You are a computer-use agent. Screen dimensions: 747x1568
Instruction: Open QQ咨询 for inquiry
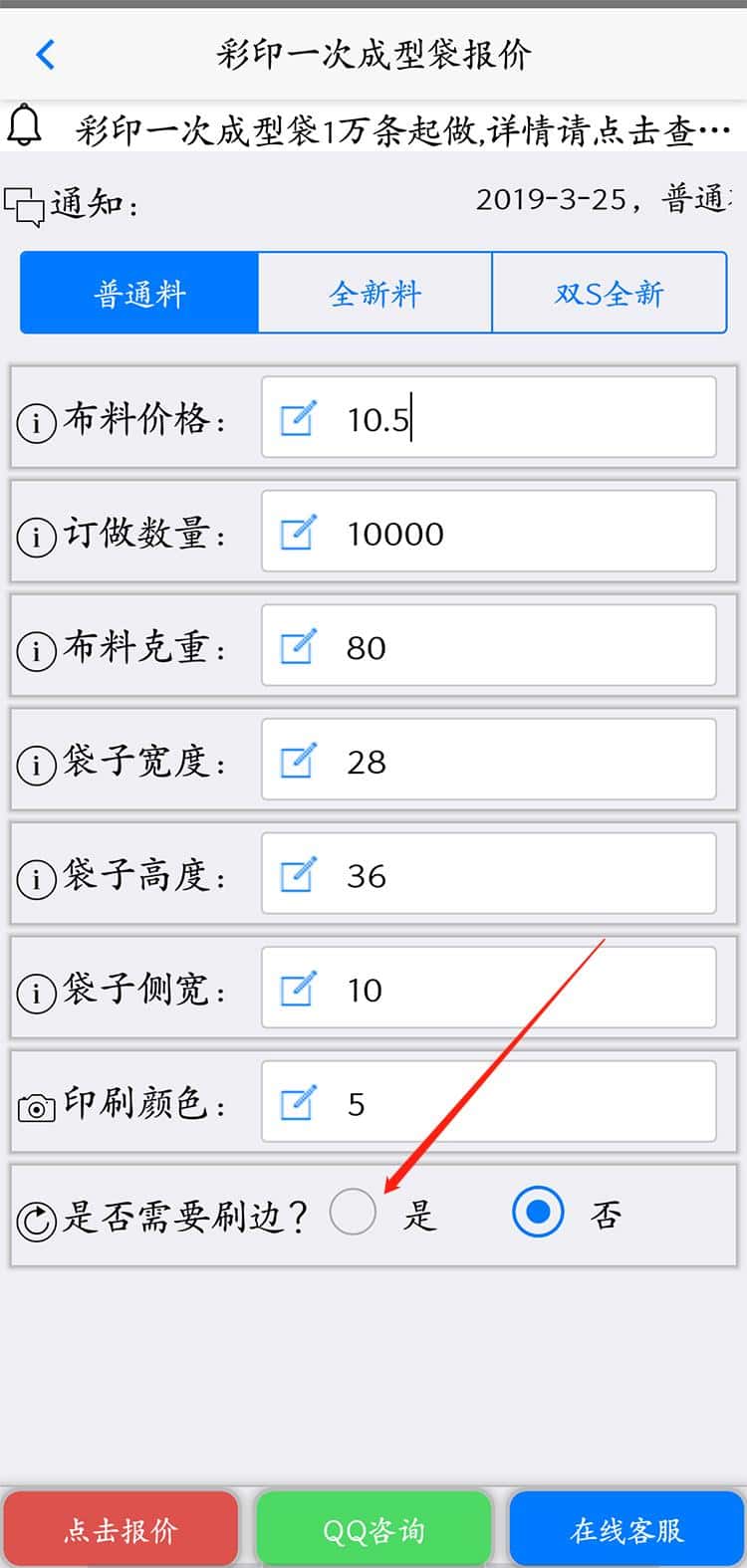(373, 1529)
